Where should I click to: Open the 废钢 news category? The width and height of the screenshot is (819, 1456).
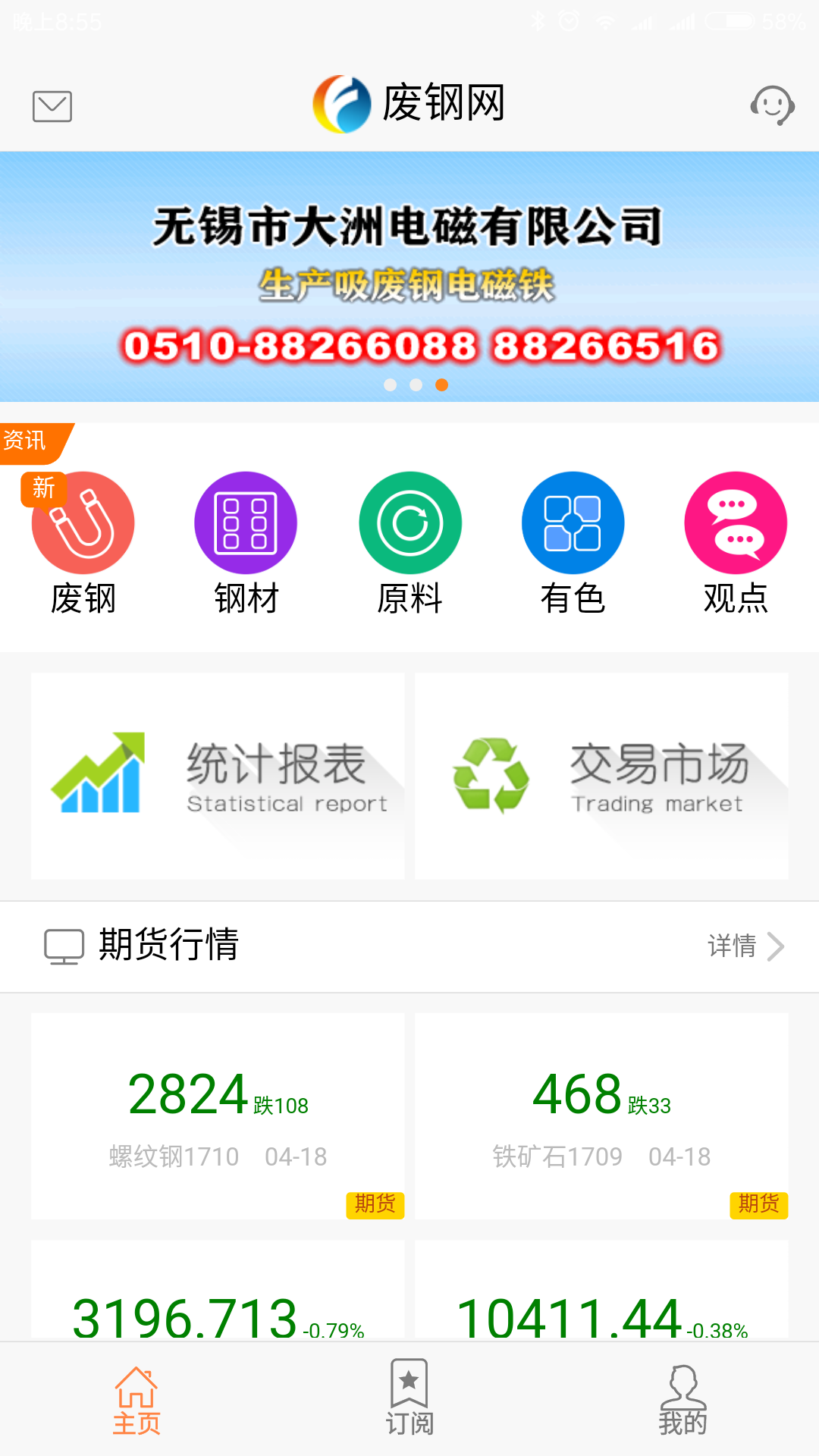click(x=83, y=541)
